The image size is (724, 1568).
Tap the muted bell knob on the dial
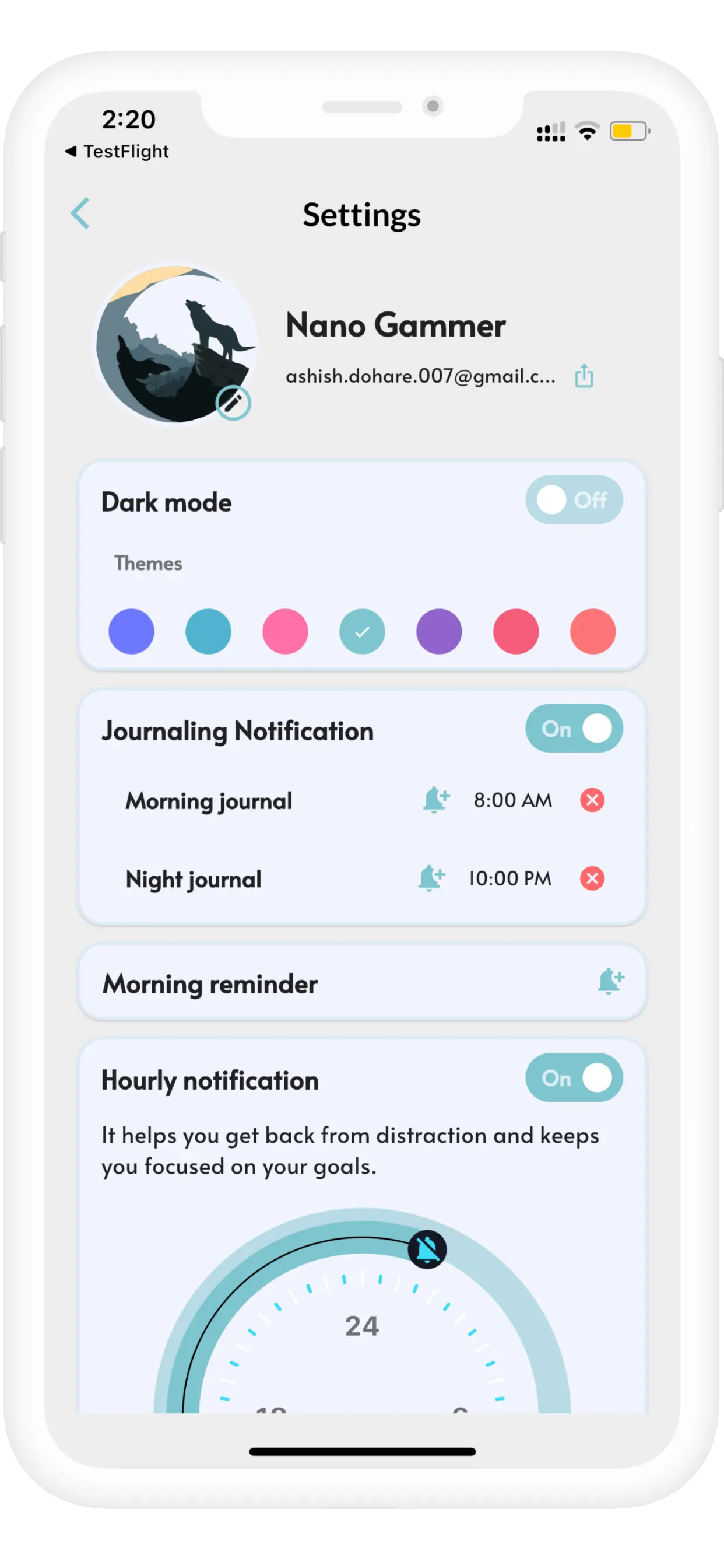coord(427,1249)
